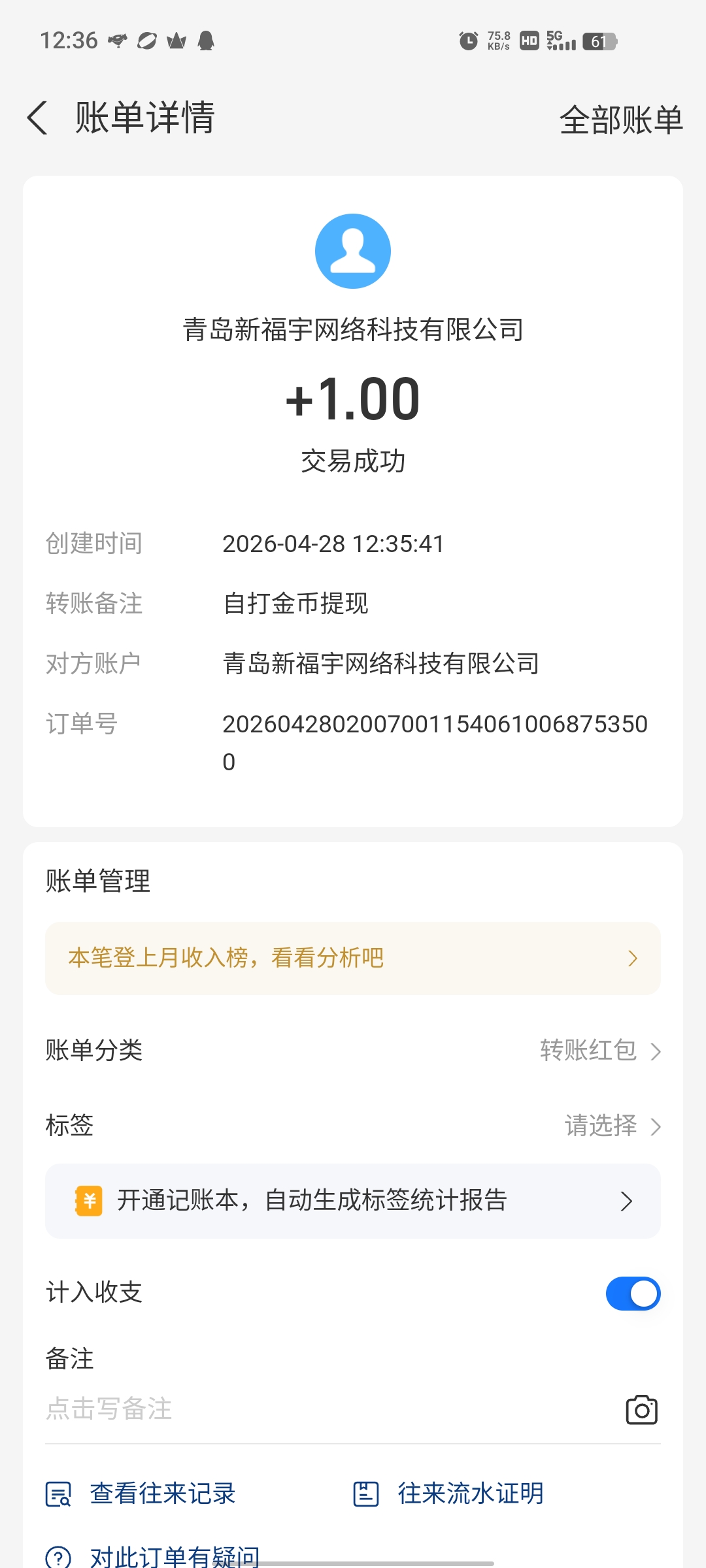Change 账单分类 from 转账红包

tap(599, 1051)
